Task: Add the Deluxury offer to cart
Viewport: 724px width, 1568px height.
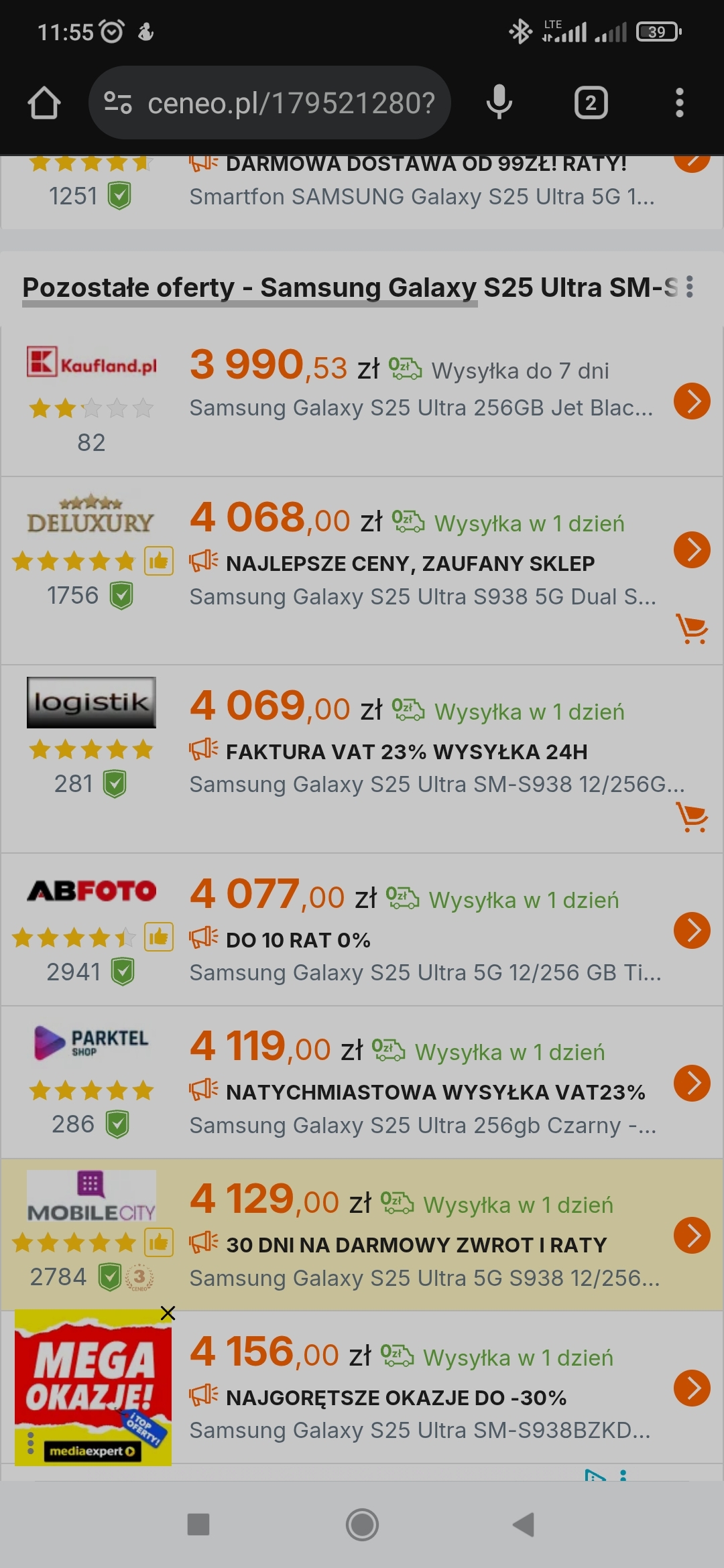Action: (x=692, y=629)
